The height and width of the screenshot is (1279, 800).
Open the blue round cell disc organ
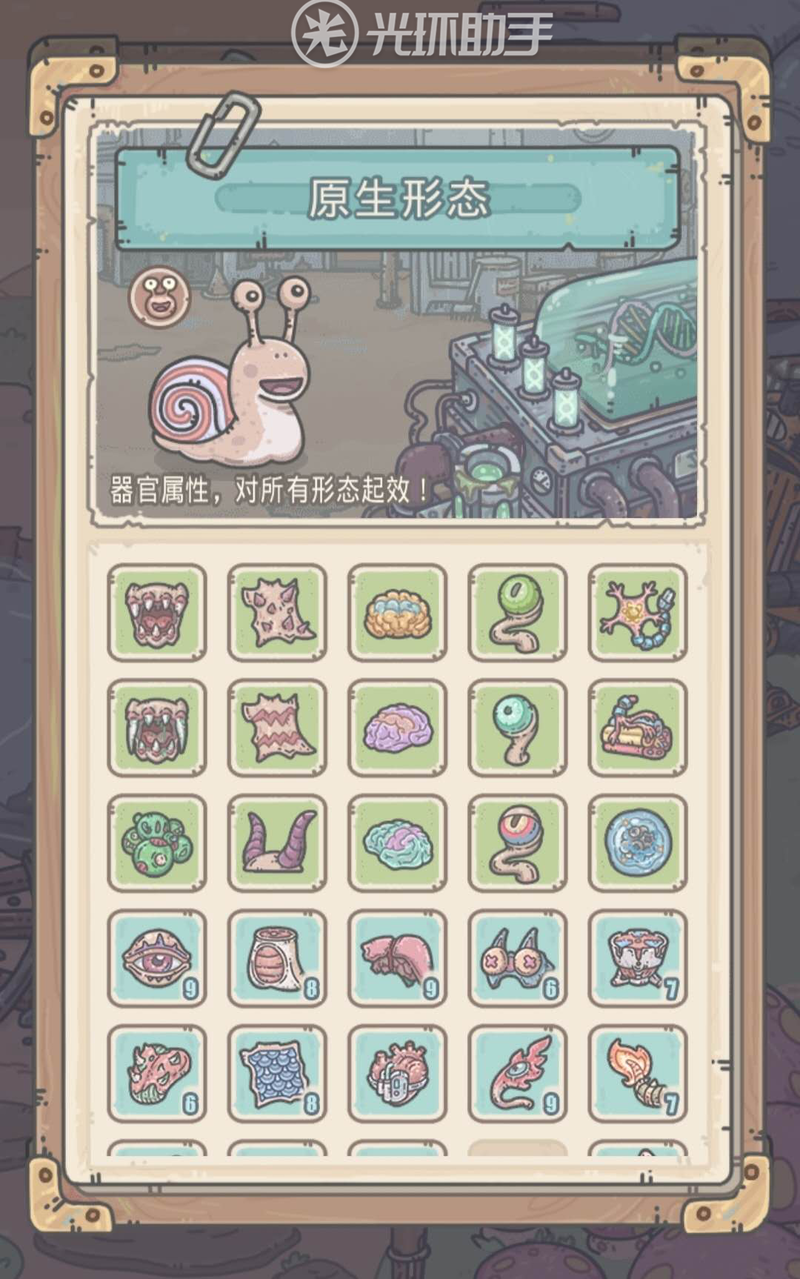pos(637,842)
